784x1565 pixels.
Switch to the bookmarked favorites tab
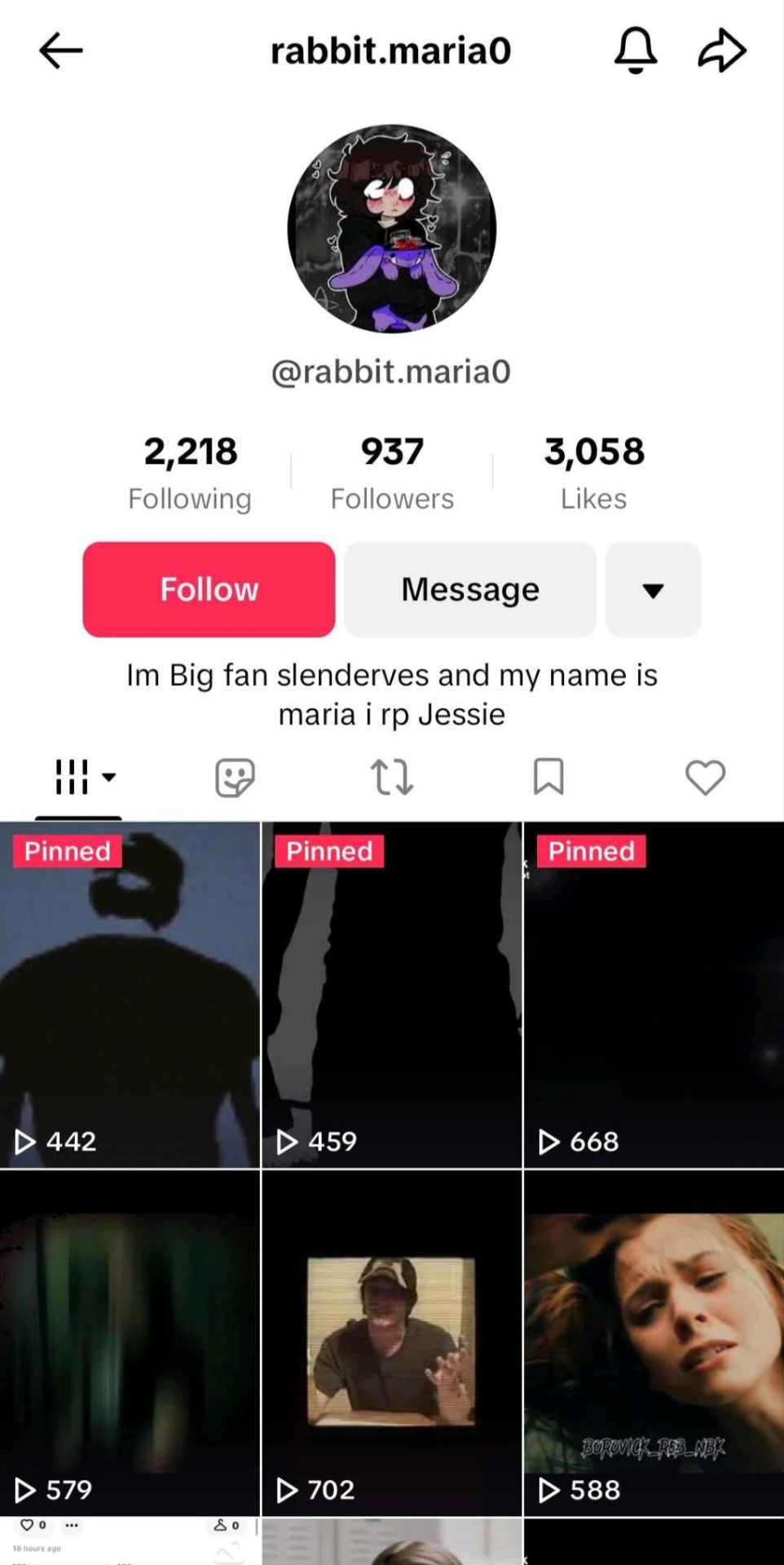click(548, 777)
